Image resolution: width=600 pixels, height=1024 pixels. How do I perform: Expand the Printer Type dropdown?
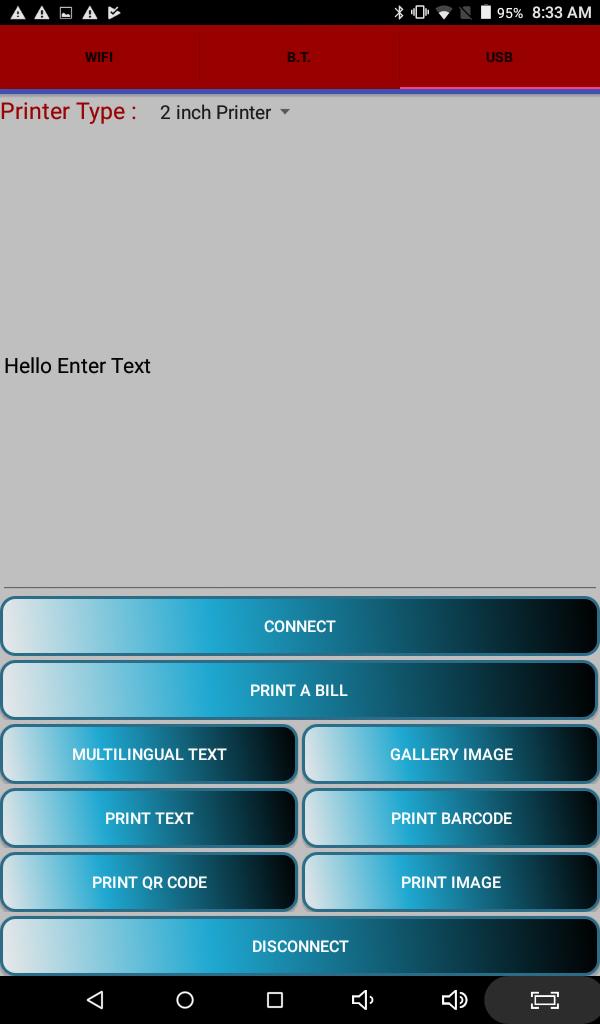pos(225,112)
